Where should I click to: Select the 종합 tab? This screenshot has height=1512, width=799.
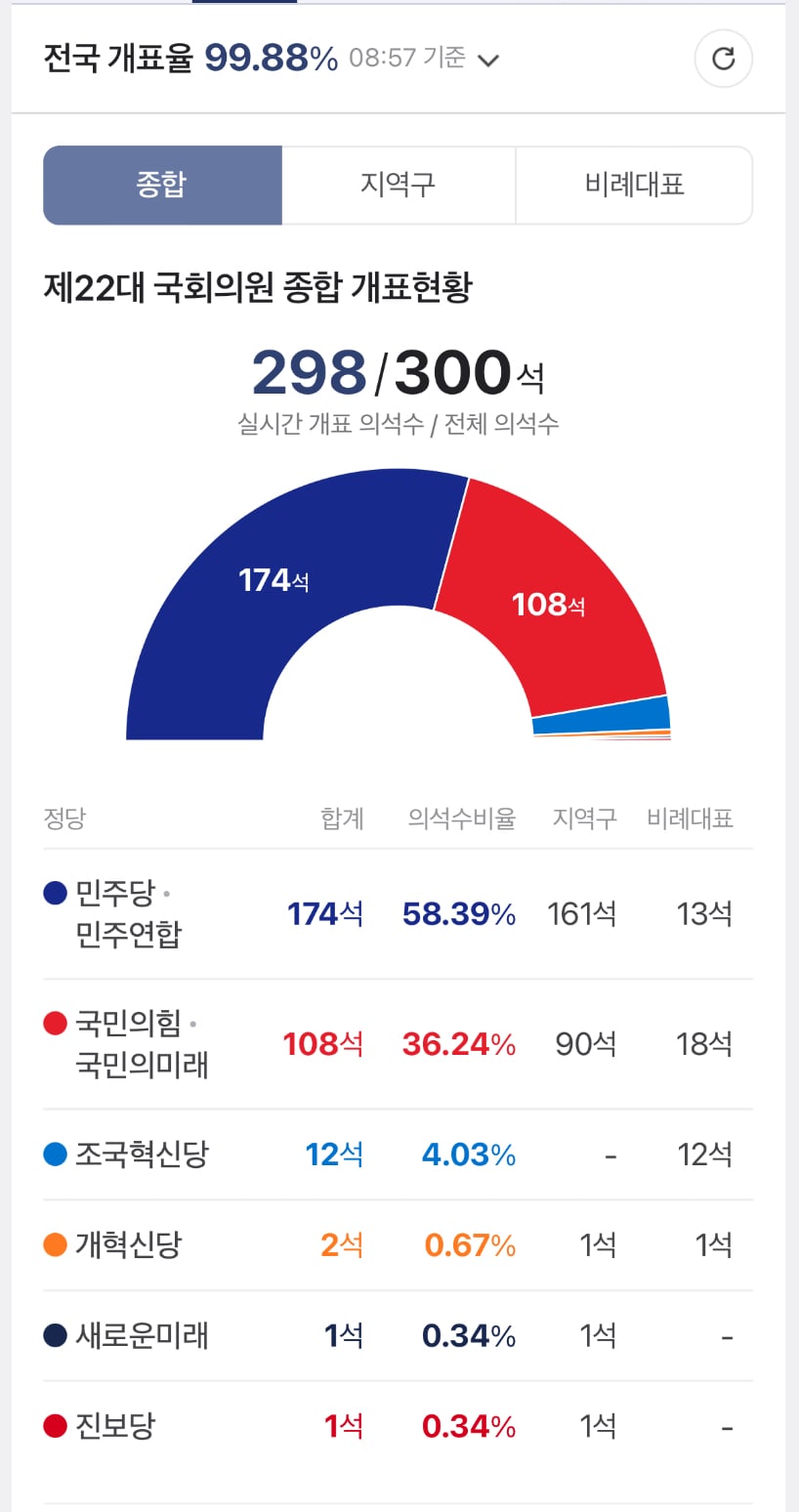(162, 186)
